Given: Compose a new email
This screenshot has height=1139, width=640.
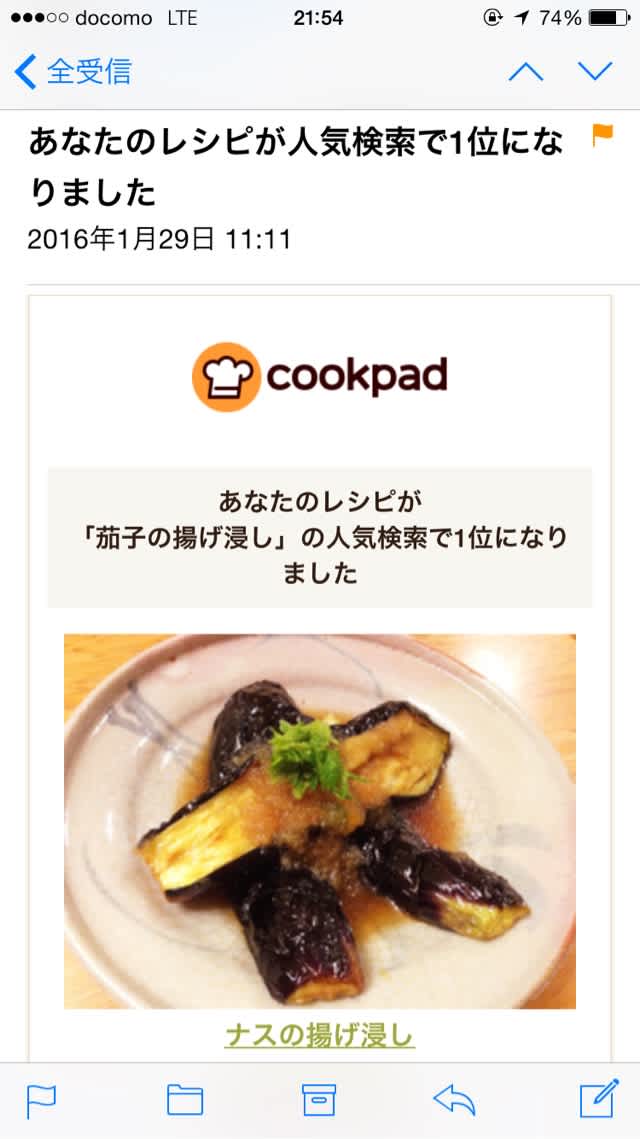Looking at the screenshot, I should (598, 1100).
